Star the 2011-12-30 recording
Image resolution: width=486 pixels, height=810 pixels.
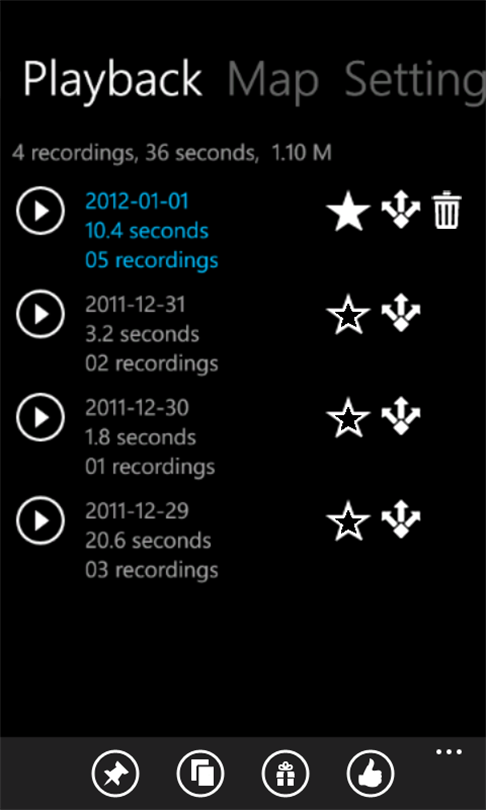(349, 417)
